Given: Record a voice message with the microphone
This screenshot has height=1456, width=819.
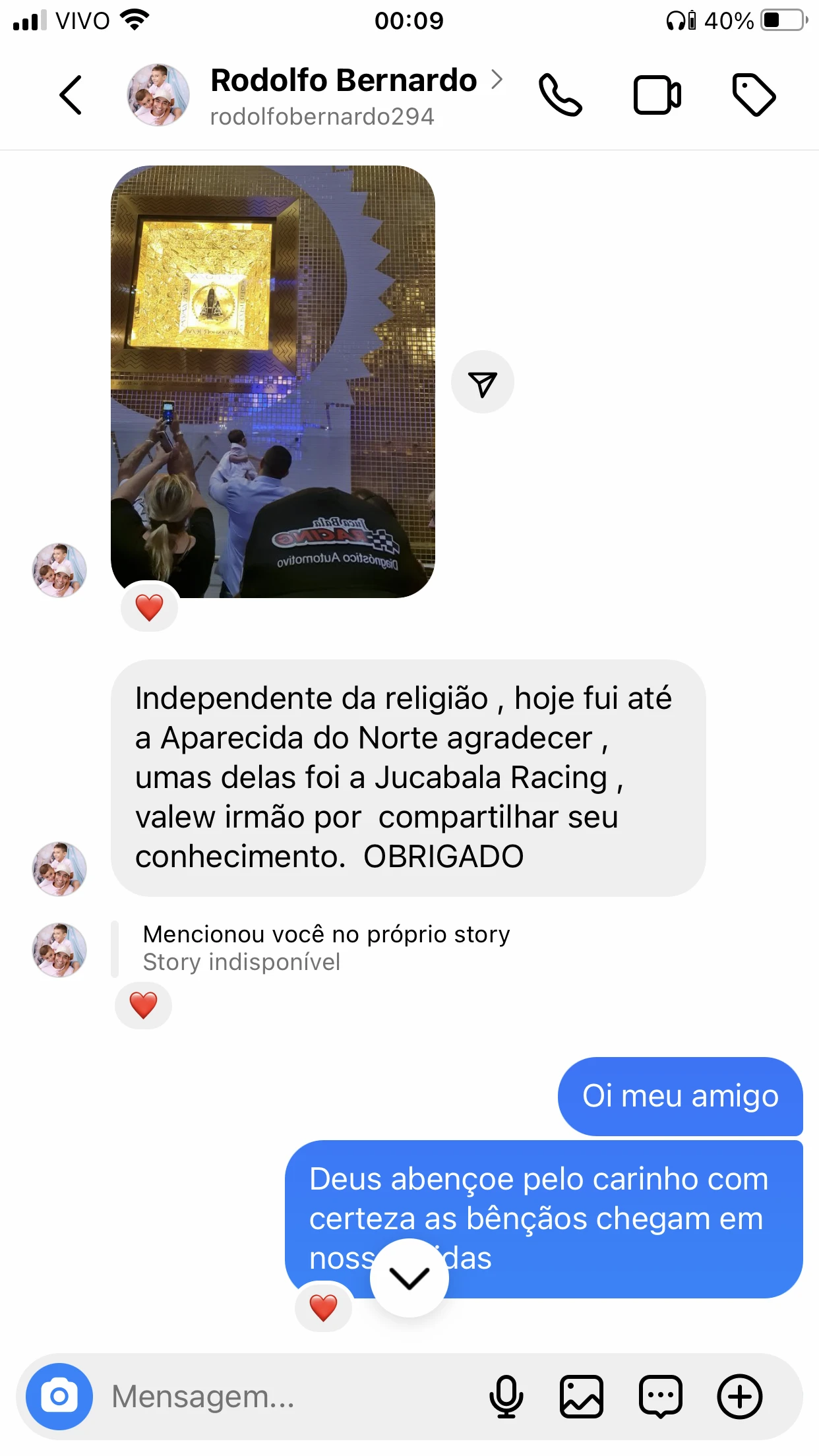Looking at the screenshot, I should (506, 1397).
